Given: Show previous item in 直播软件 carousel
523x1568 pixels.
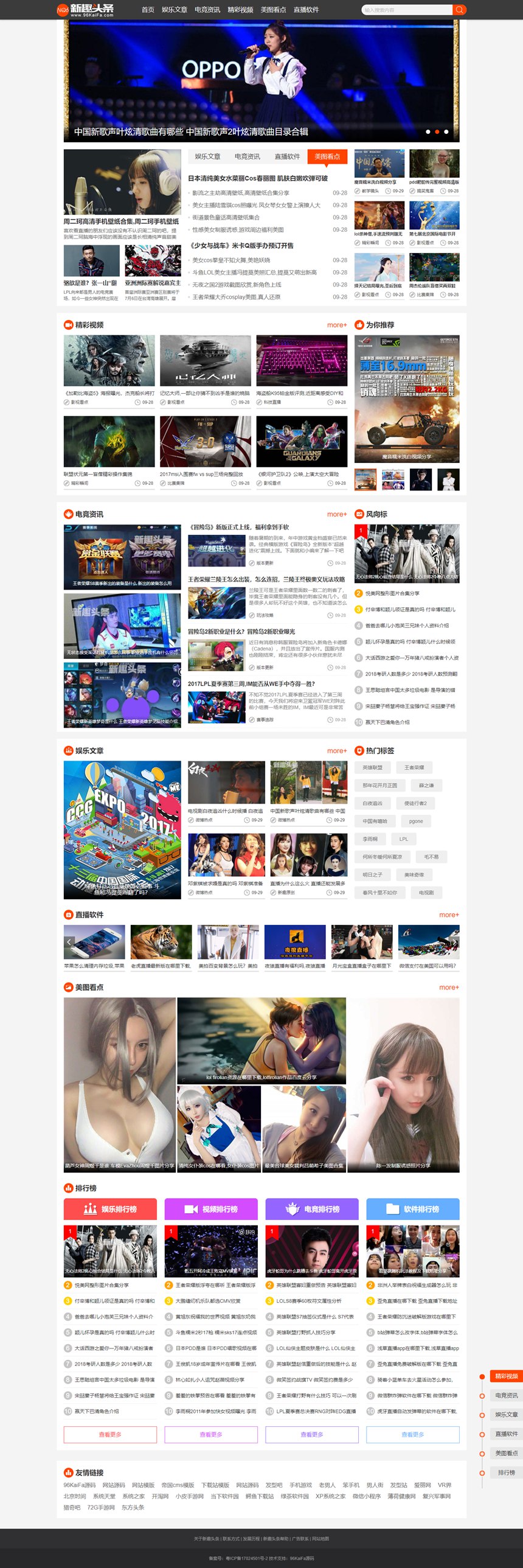Looking at the screenshot, I should pos(69,942).
